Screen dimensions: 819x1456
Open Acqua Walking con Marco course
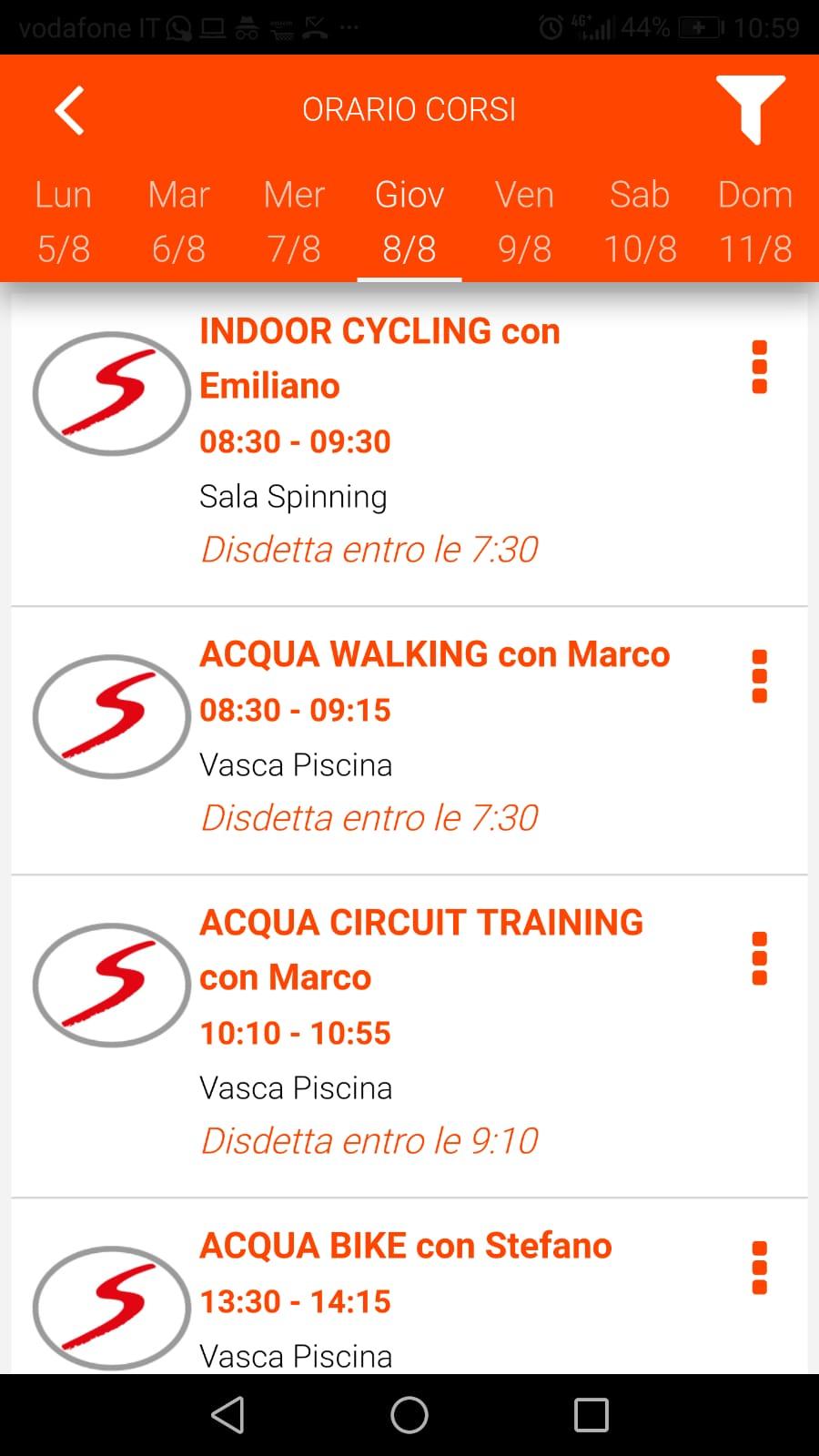coord(434,654)
